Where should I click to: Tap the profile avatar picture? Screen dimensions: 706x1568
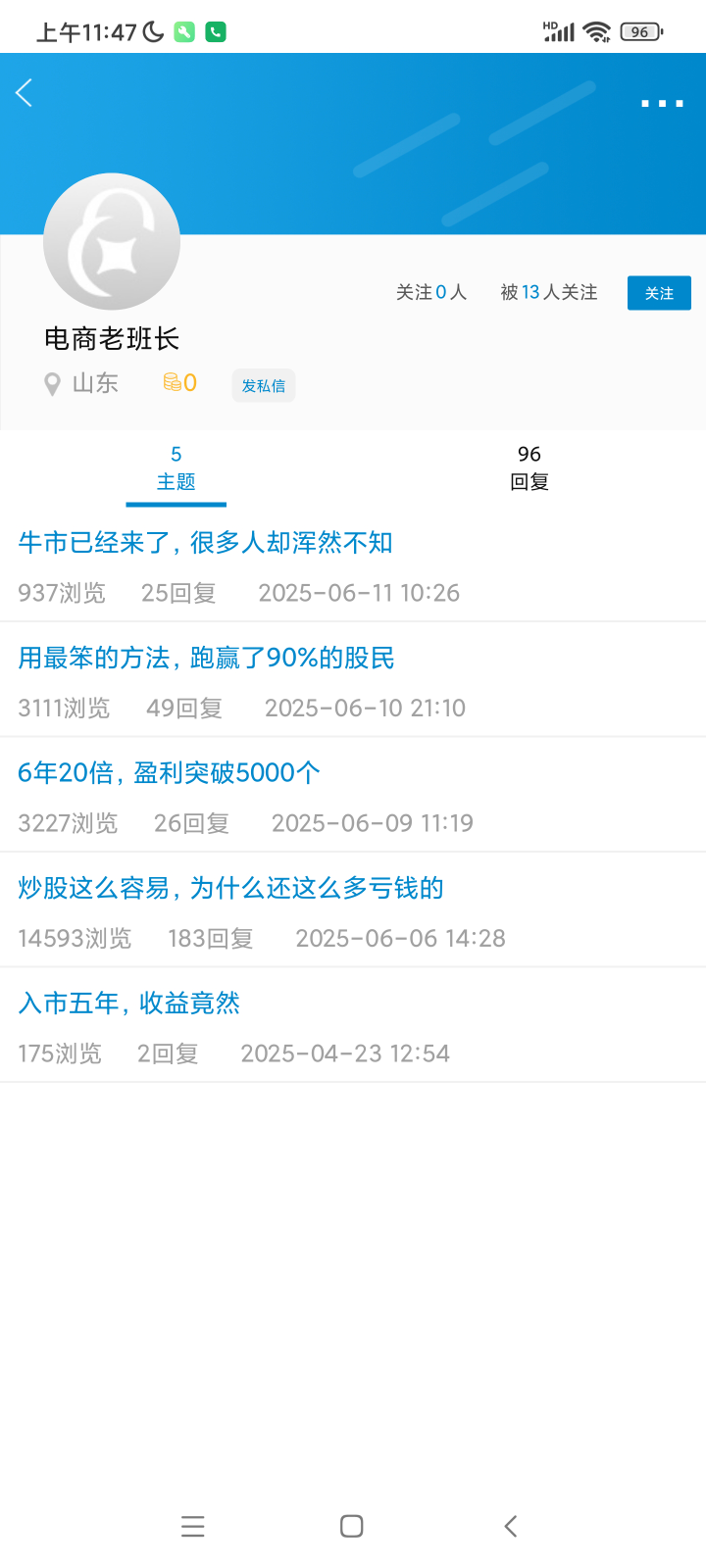pyautogui.click(x=112, y=242)
